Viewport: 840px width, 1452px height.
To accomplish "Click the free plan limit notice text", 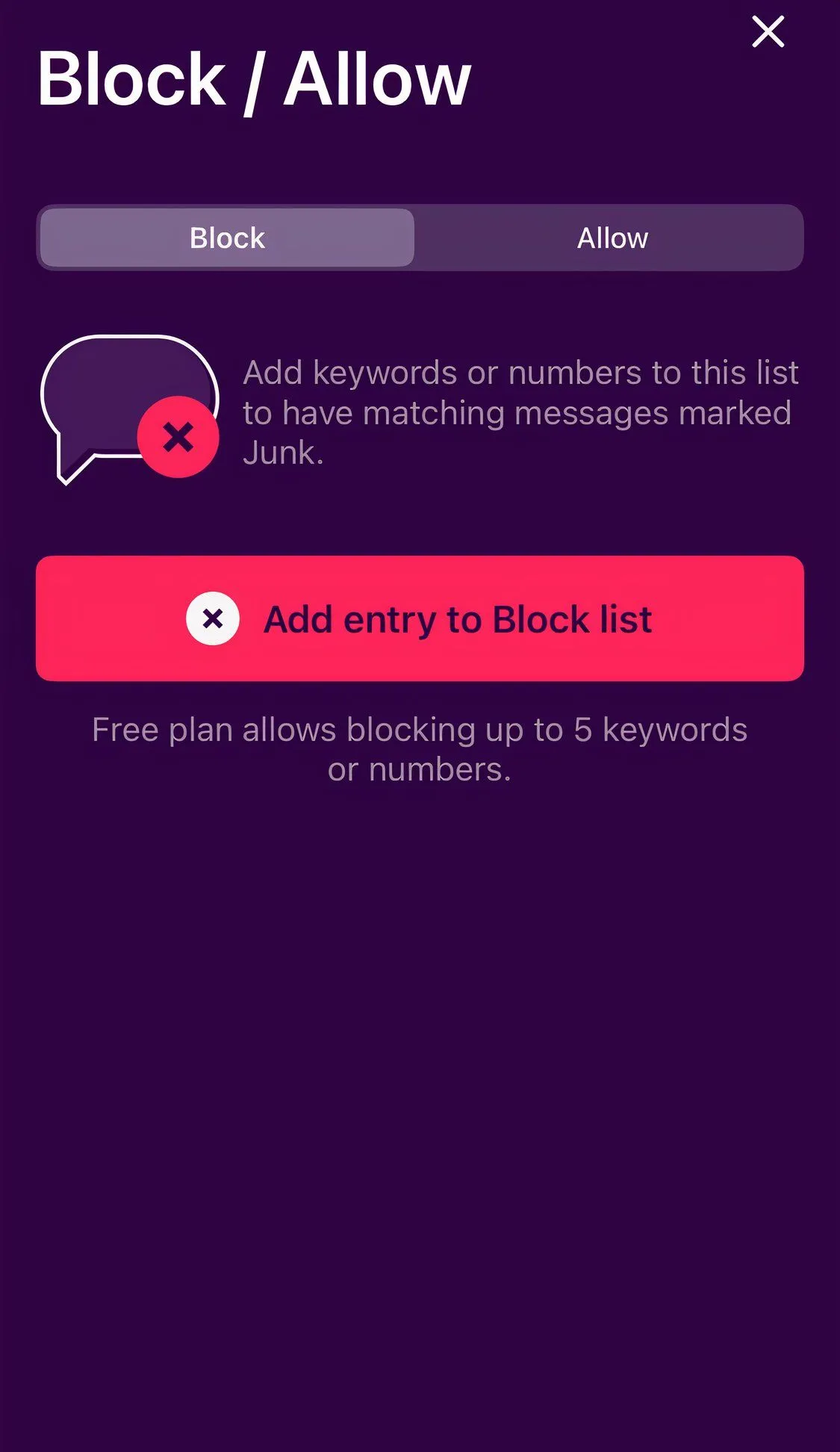I will click(x=420, y=747).
